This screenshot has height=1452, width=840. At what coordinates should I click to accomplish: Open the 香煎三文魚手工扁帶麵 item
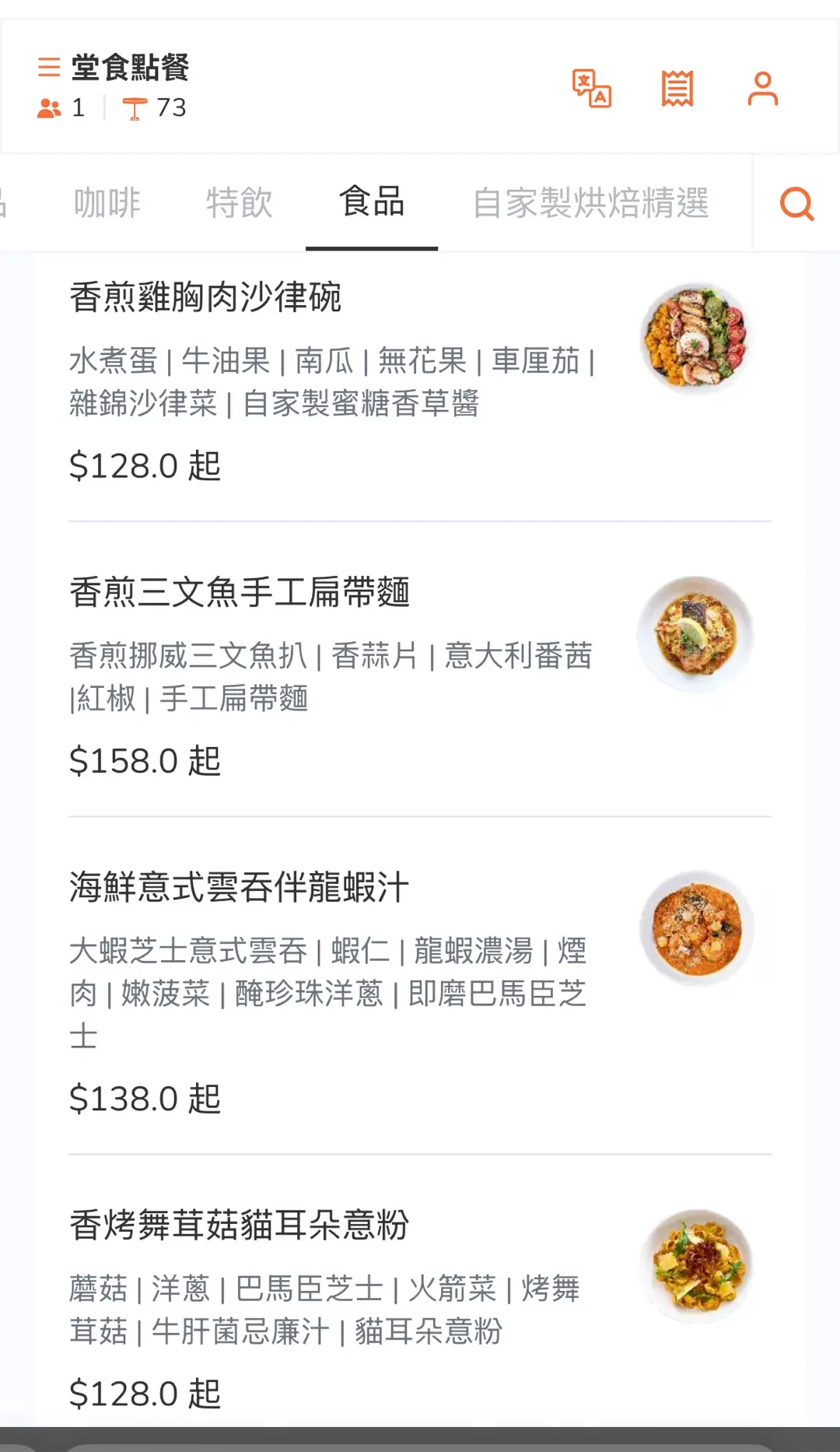point(240,592)
